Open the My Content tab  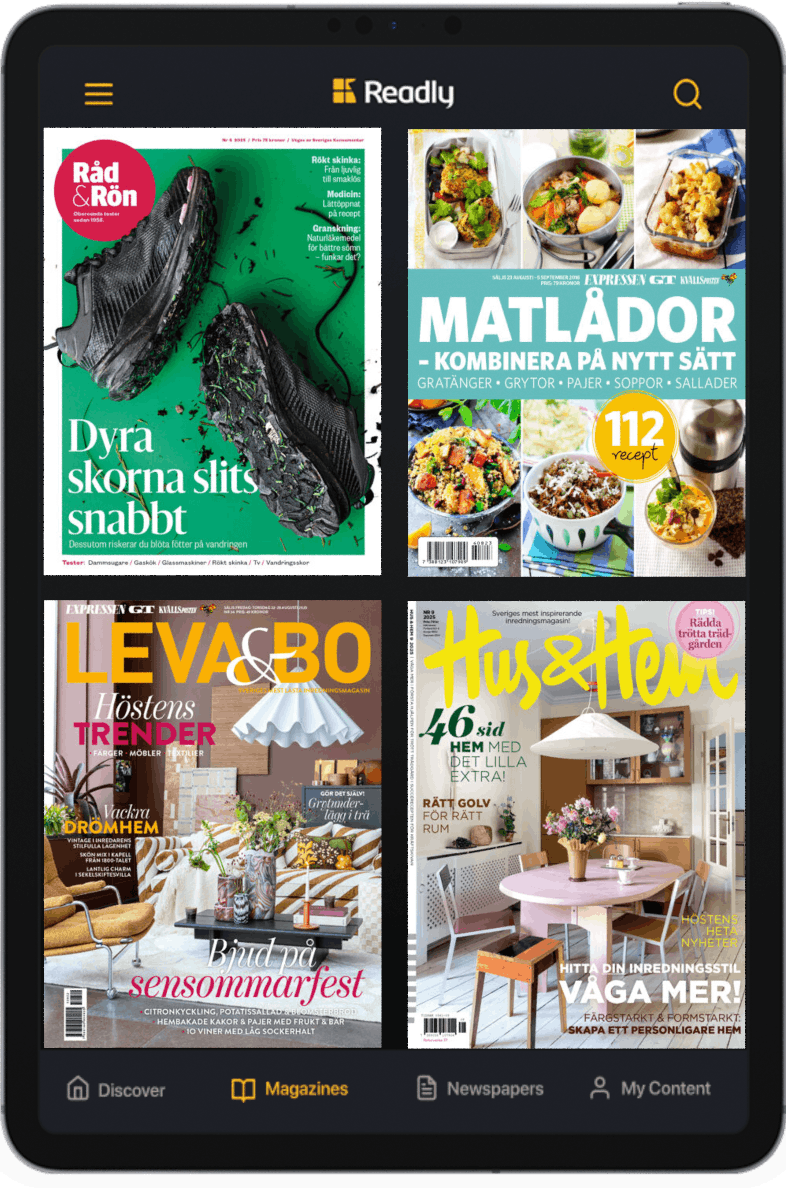tap(649, 1089)
